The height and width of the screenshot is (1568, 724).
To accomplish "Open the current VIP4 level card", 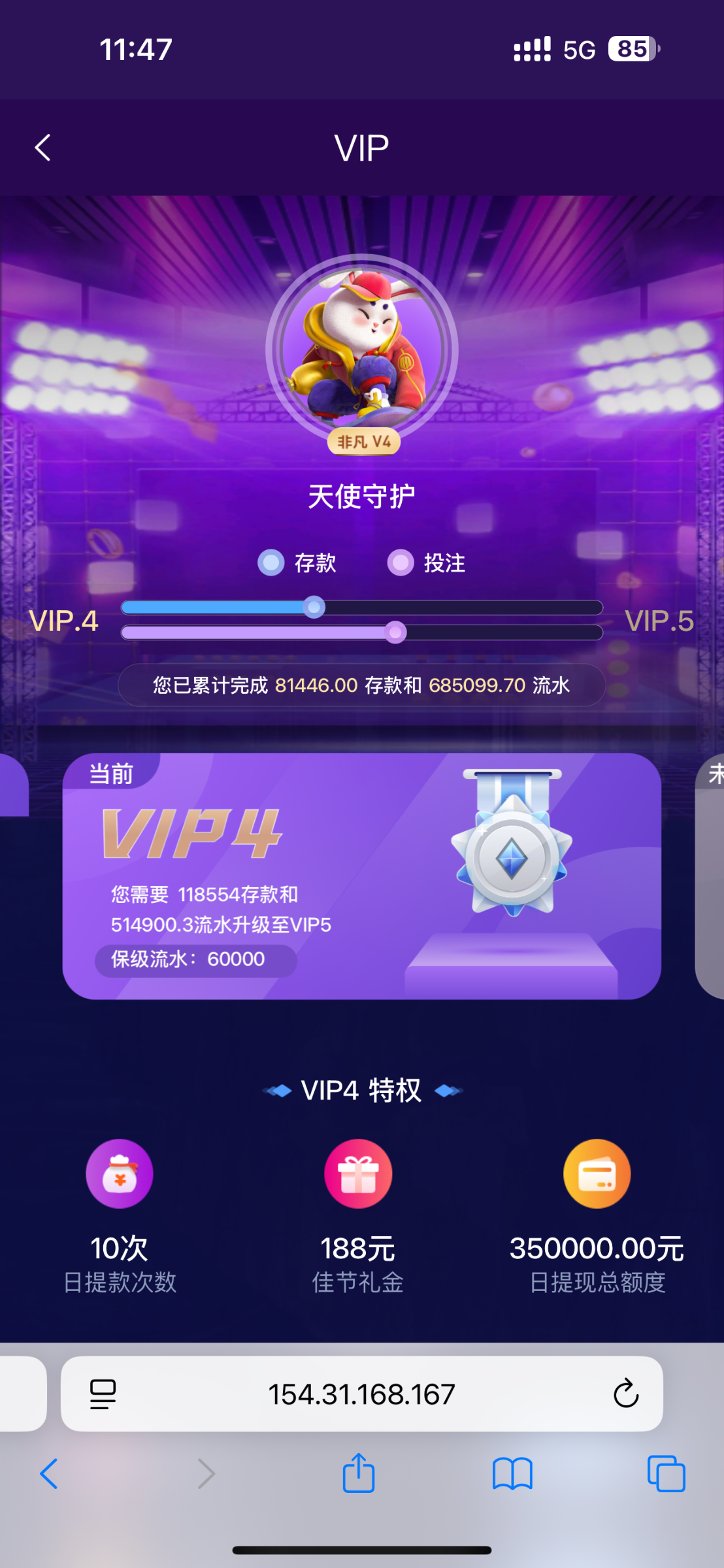I will coord(361,875).
